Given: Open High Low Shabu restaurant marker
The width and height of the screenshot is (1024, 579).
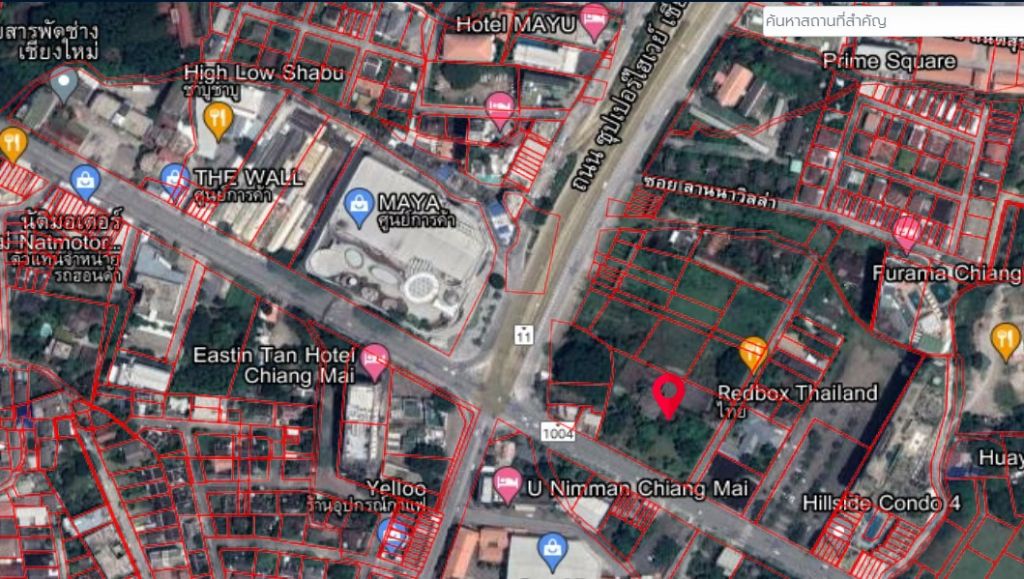Looking at the screenshot, I should point(218,121).
